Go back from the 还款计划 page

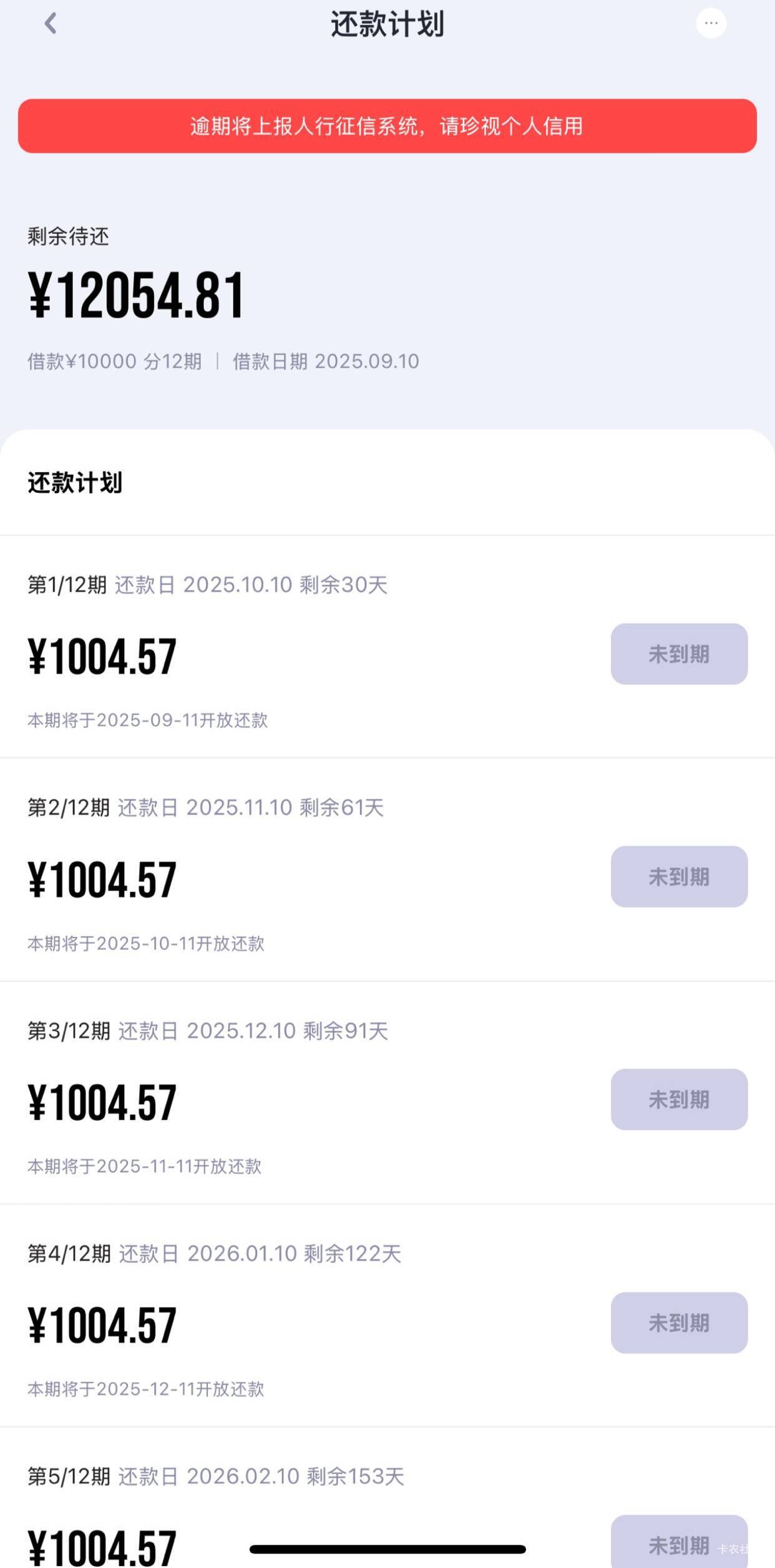pyautogui.click(x=51, y=24)
